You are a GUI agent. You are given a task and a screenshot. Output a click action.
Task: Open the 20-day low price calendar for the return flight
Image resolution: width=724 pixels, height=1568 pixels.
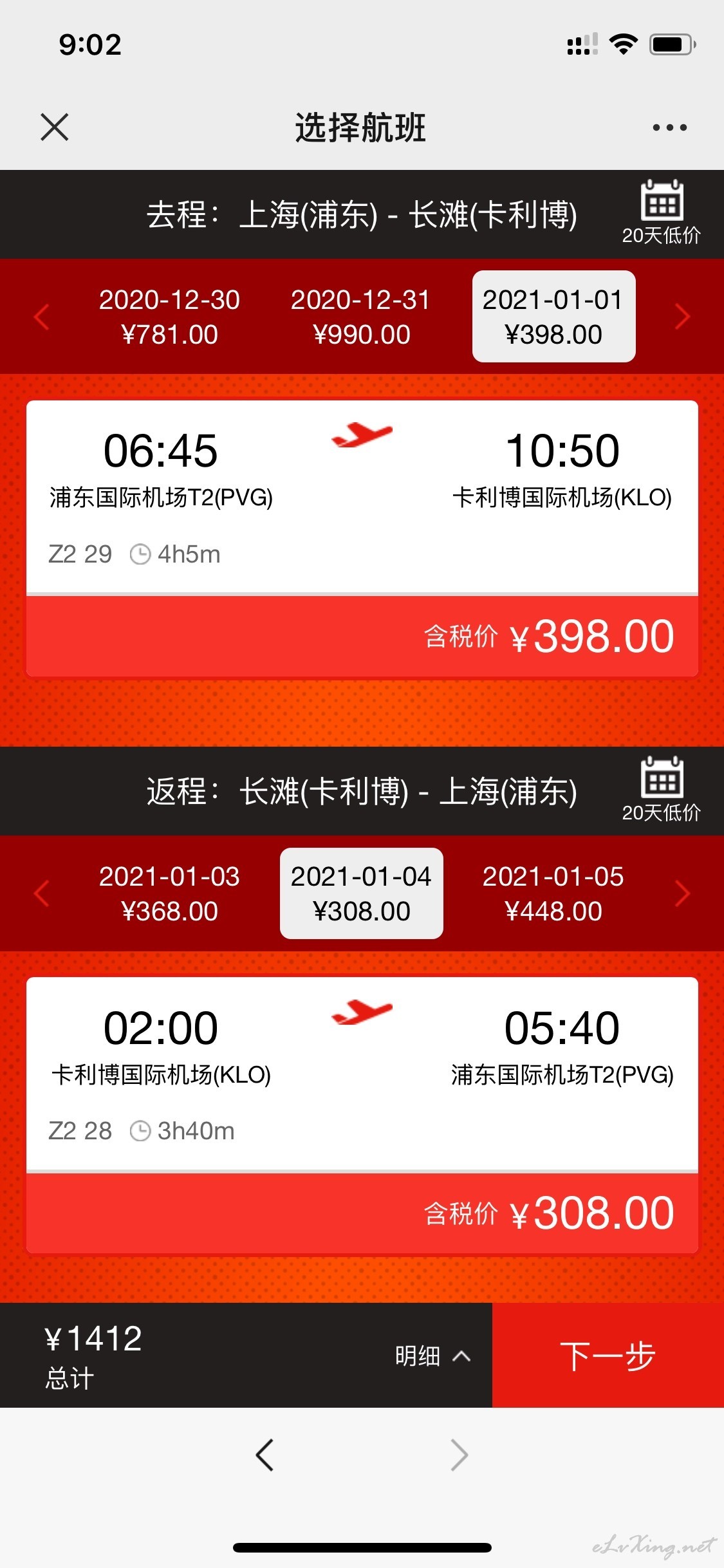click(x=661, y=789)
